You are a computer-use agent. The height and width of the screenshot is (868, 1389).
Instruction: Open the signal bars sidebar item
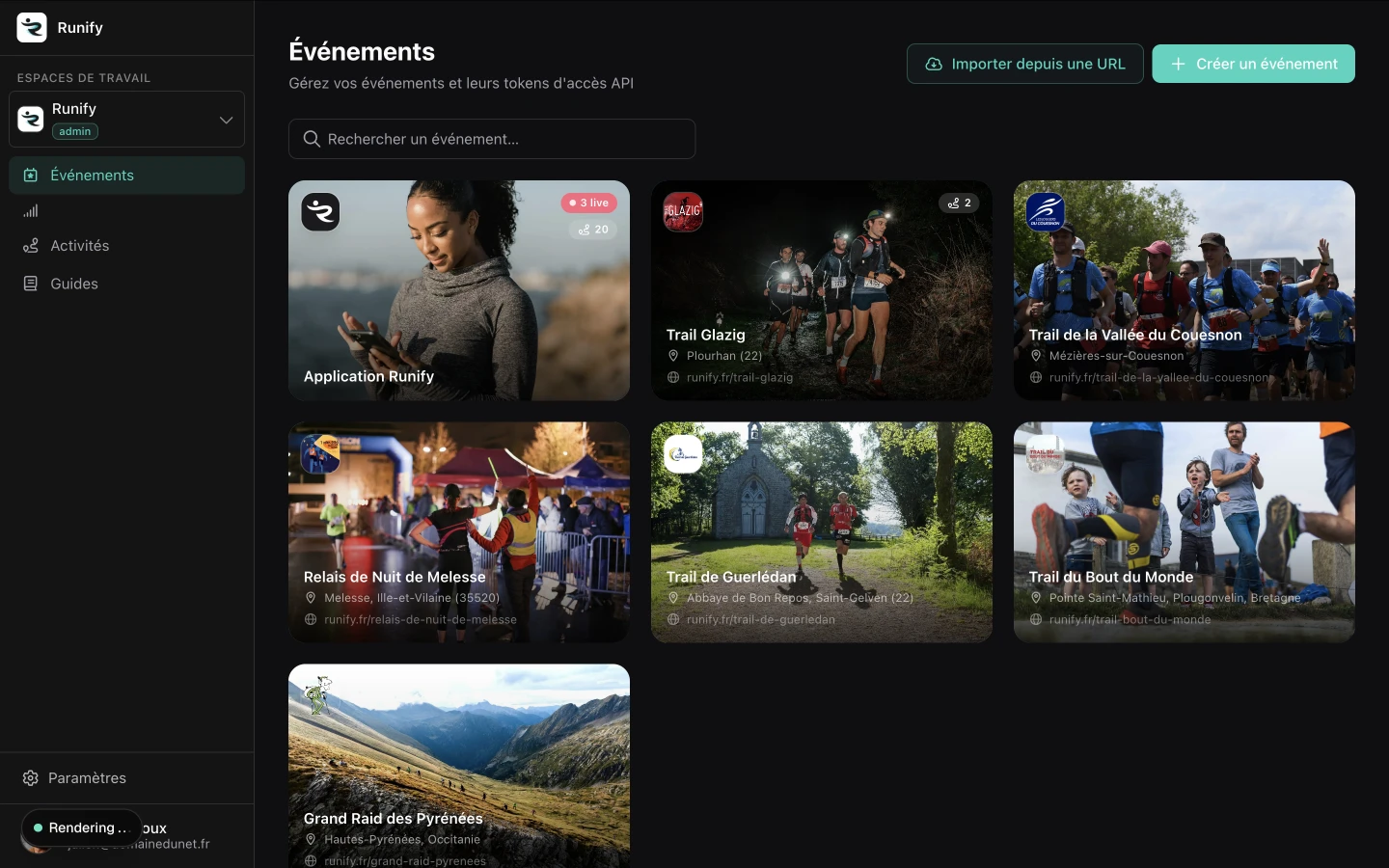31,210
